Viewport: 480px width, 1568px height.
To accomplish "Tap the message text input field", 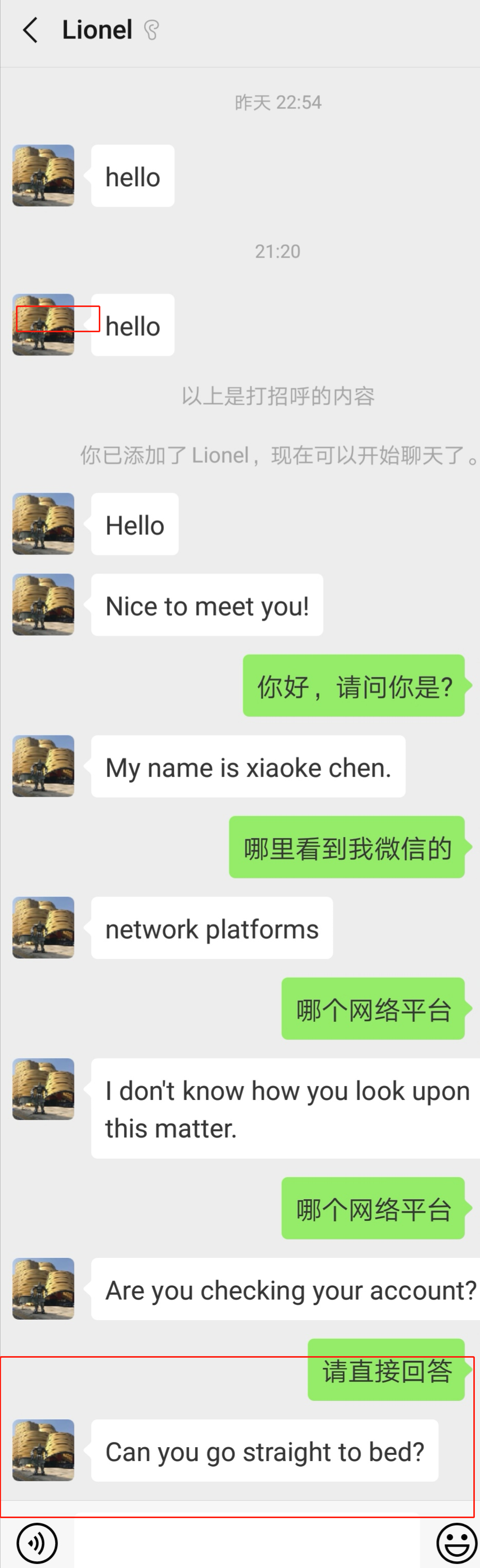I will tap(247, 1542).
